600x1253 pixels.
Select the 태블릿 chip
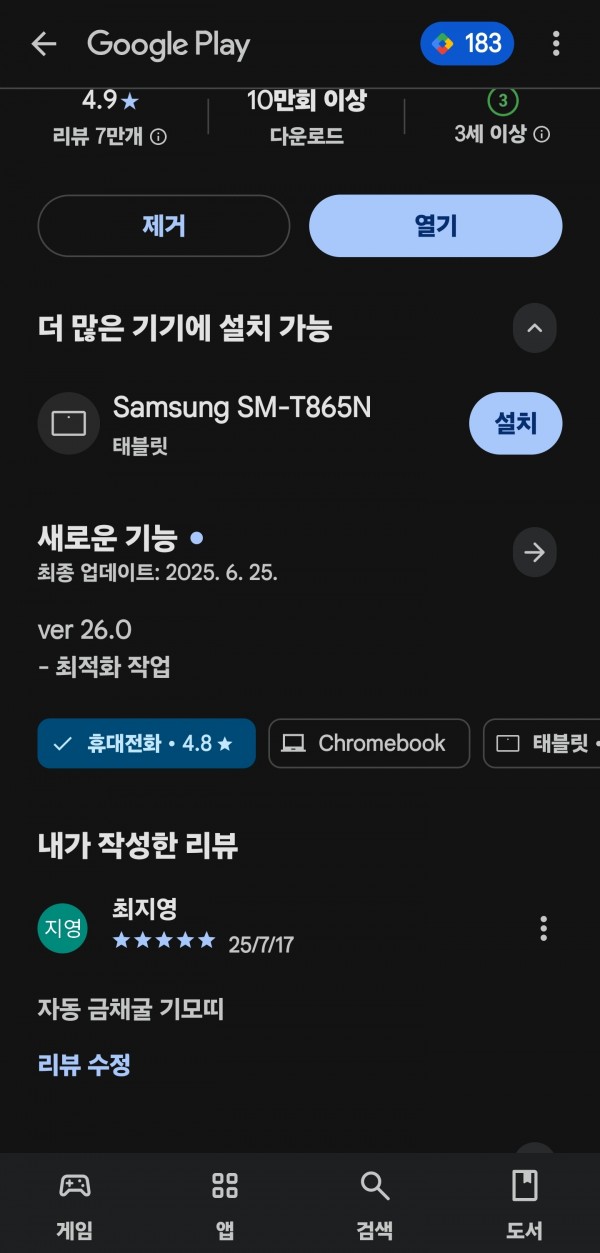[542, 743]
